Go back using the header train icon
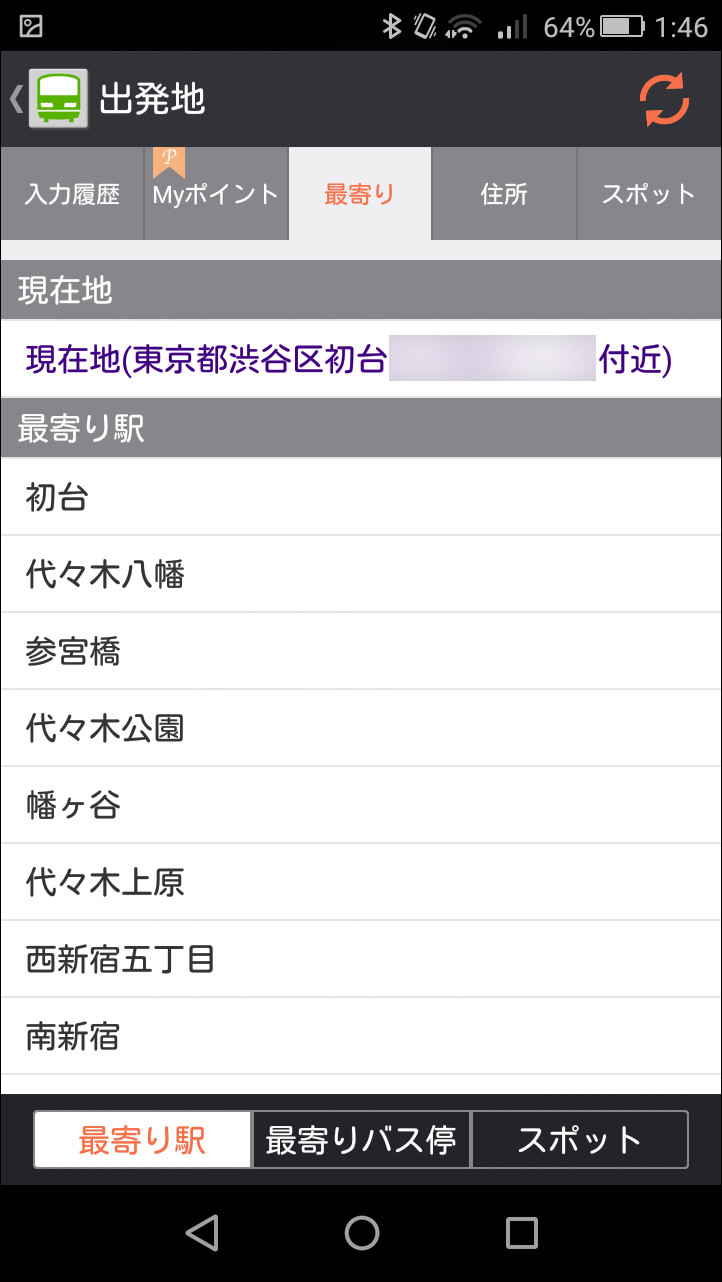The height and width of the screenshot is (1282, 722). tap(58, 99)
